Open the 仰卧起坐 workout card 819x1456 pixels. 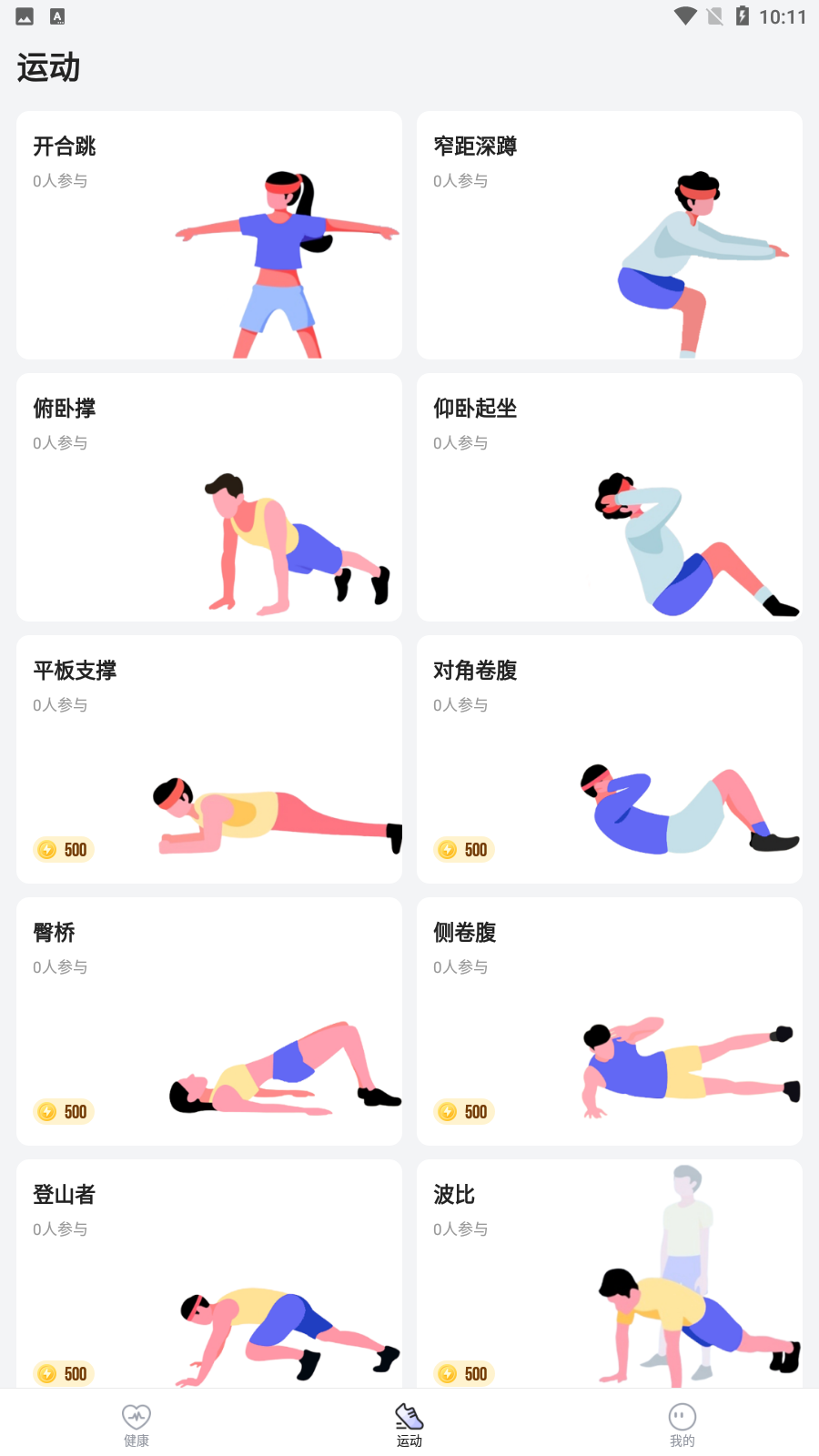(610, 497)
